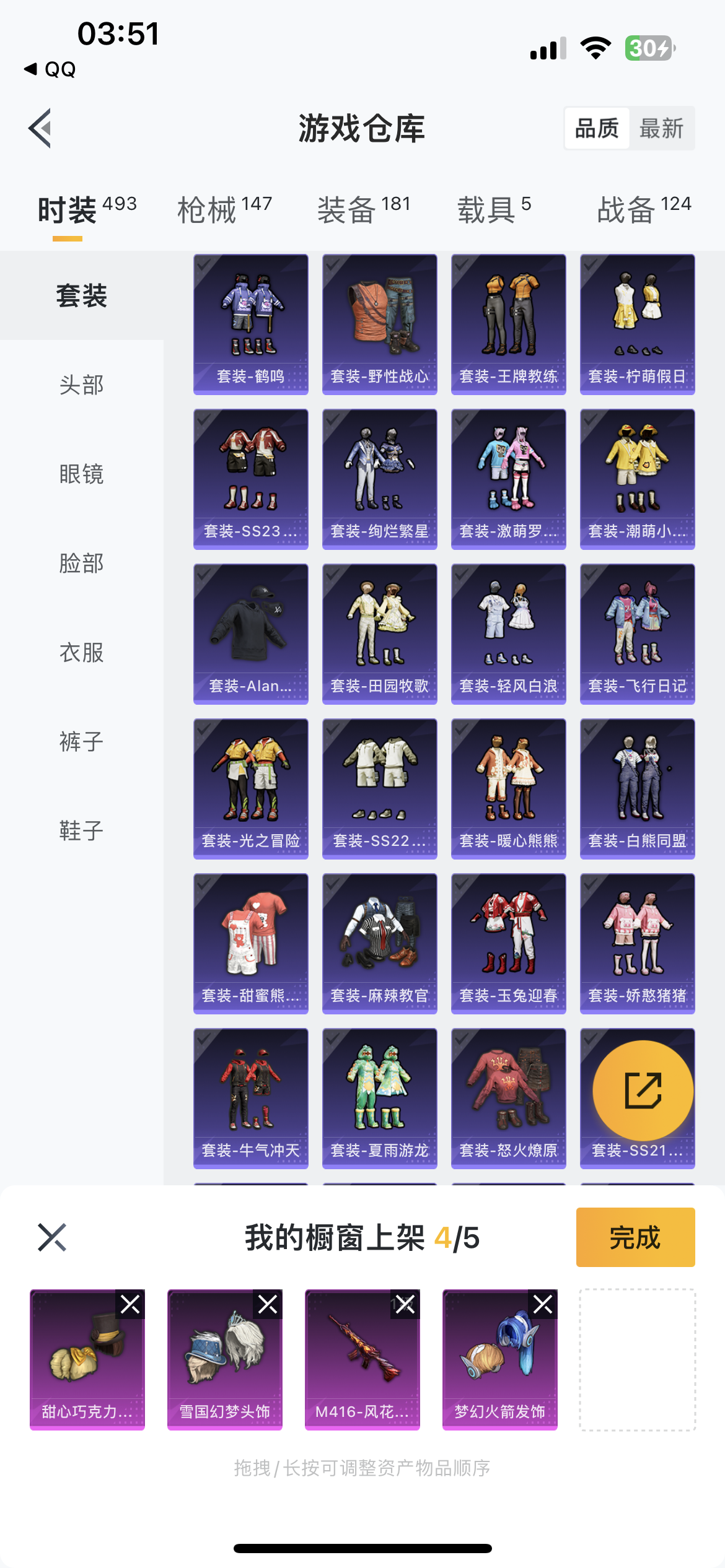The image size is (725, 1568).
Task: Select 头部 in the side category list
Action: click(81, 385)
